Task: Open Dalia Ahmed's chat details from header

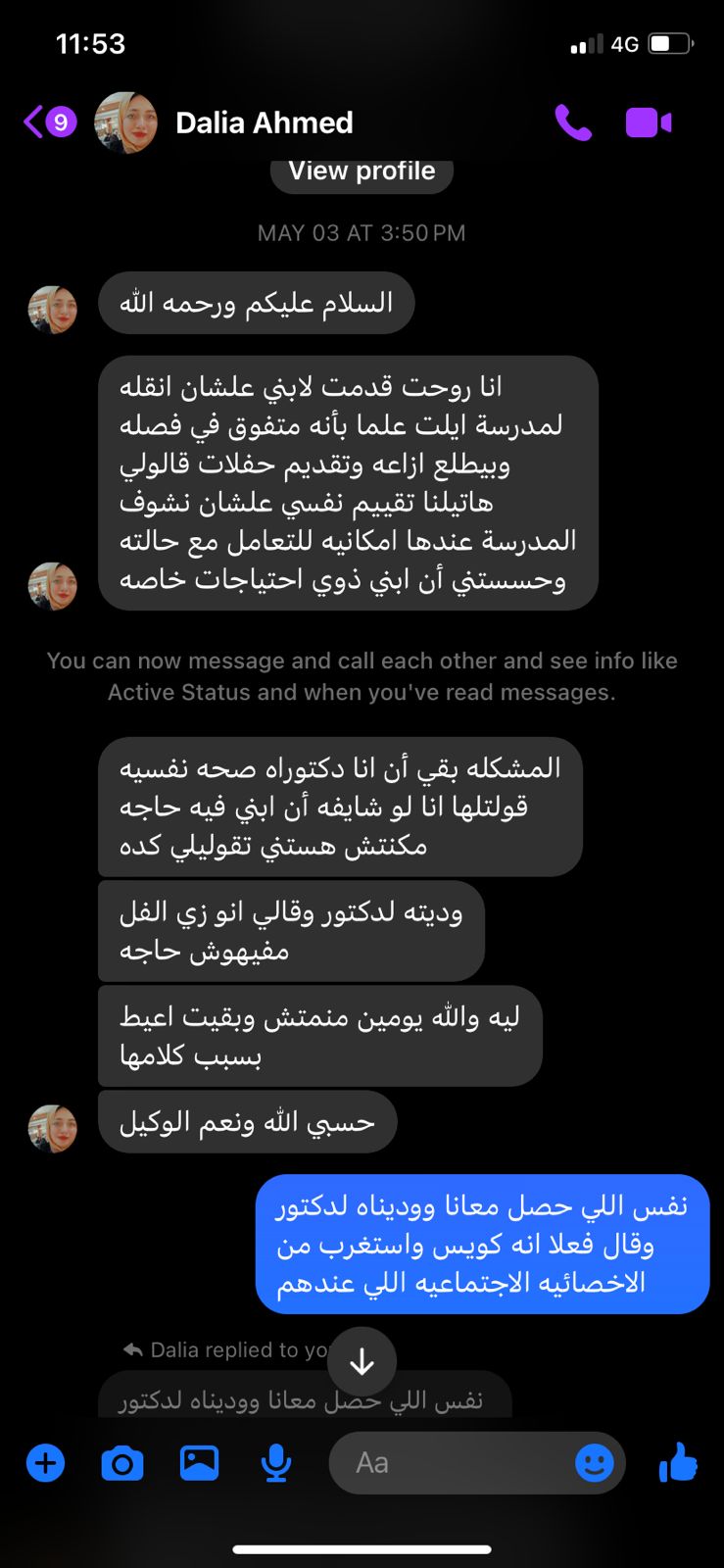Action: point(264,122)
